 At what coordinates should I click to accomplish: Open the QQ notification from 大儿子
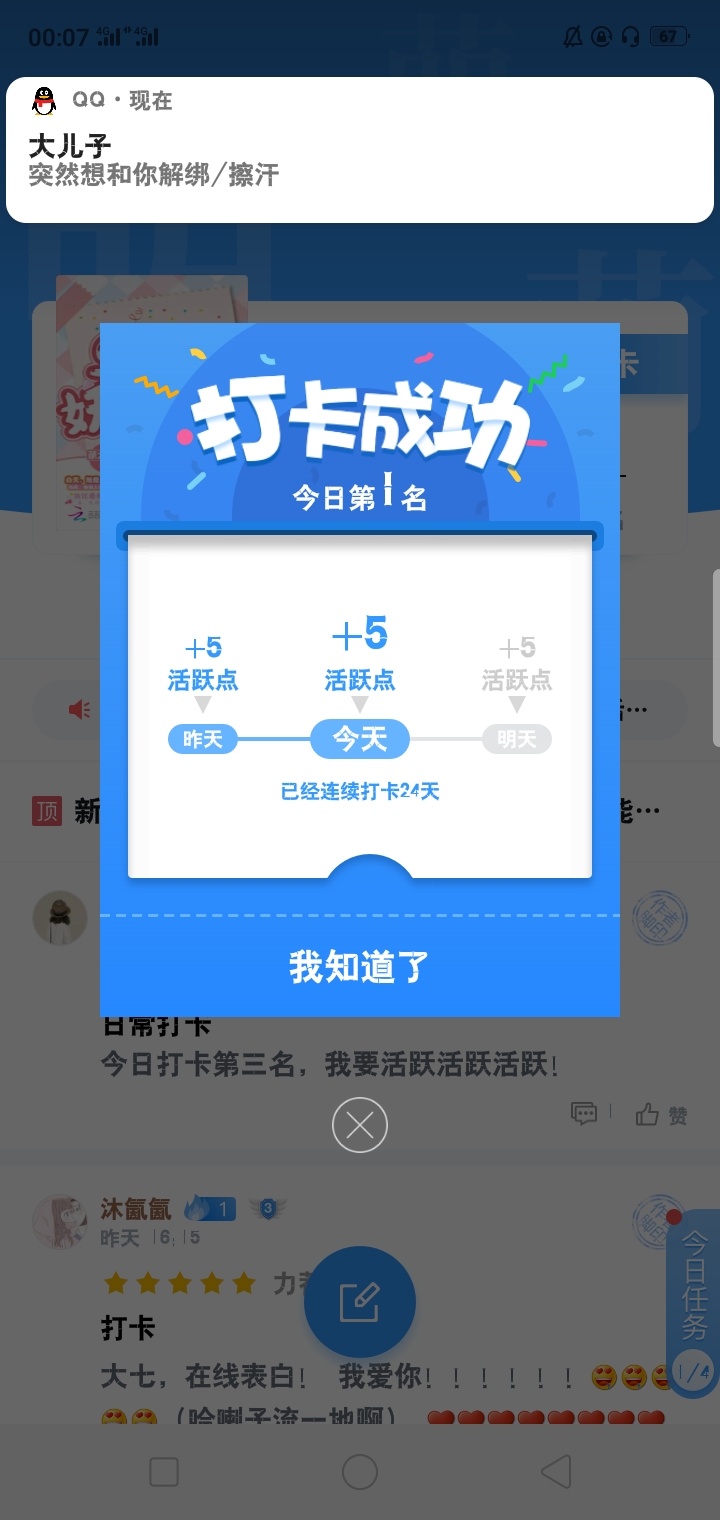tap(359, 150)
